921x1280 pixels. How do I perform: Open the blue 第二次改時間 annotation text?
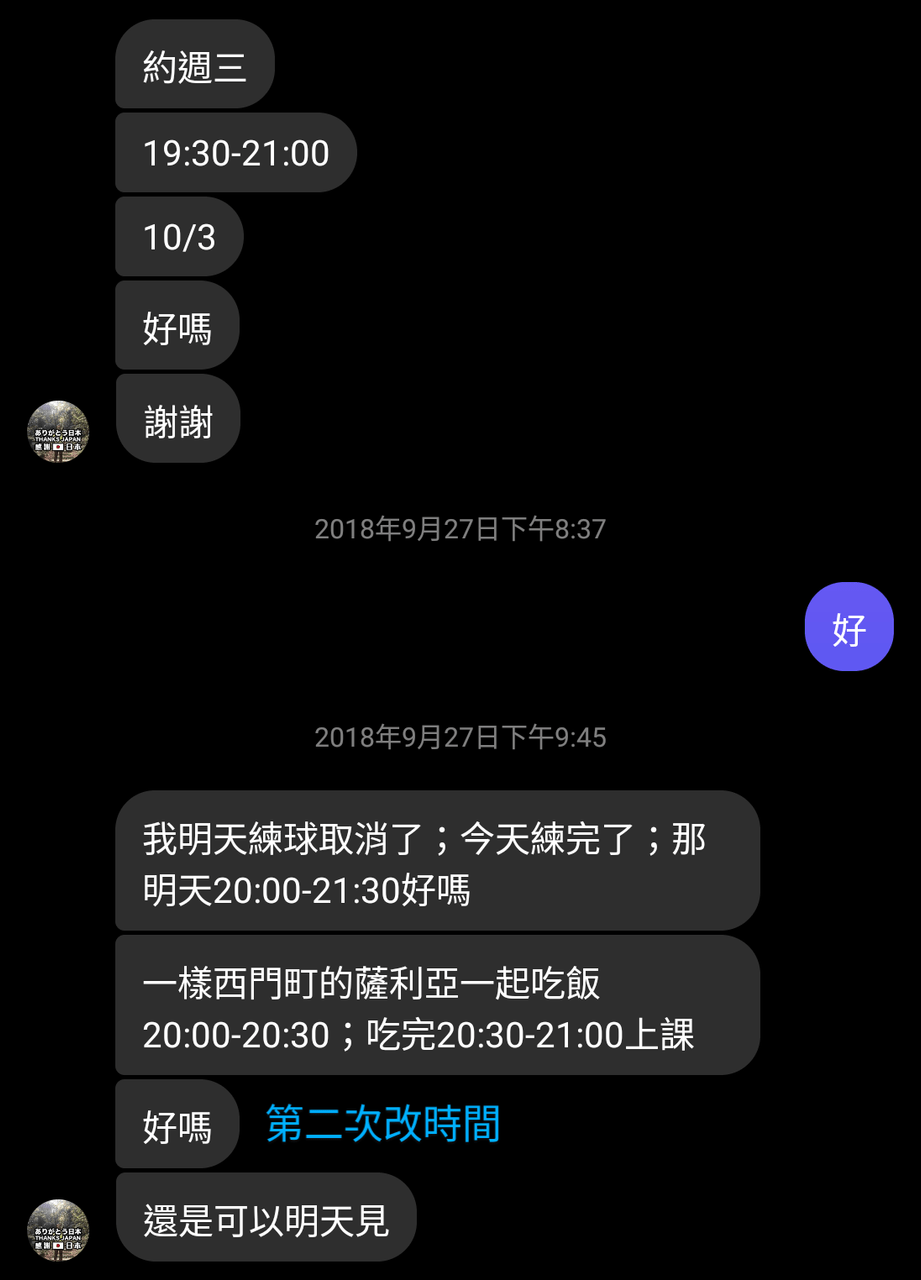click(381, 1124)
